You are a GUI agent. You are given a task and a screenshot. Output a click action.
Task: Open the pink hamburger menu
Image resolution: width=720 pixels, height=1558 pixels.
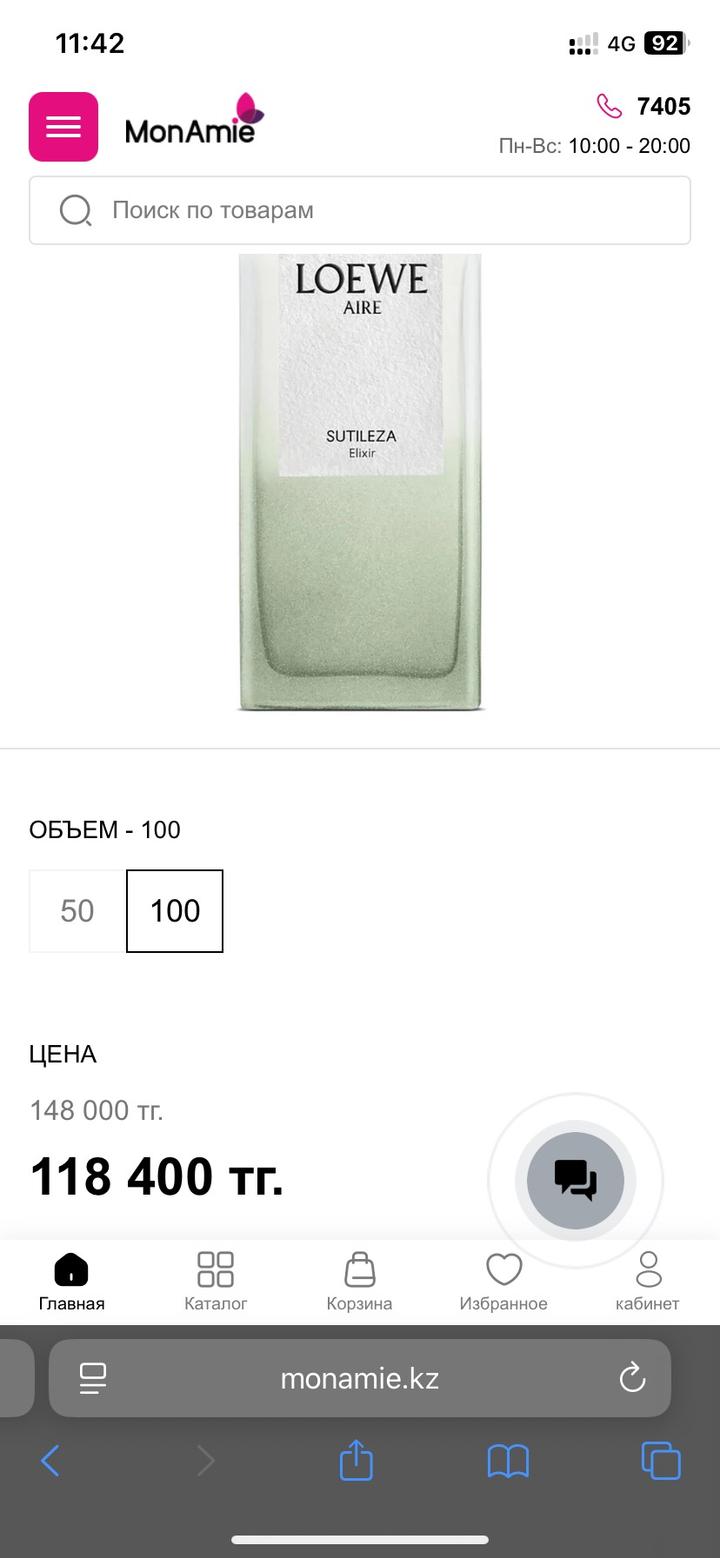click(63, 127)
